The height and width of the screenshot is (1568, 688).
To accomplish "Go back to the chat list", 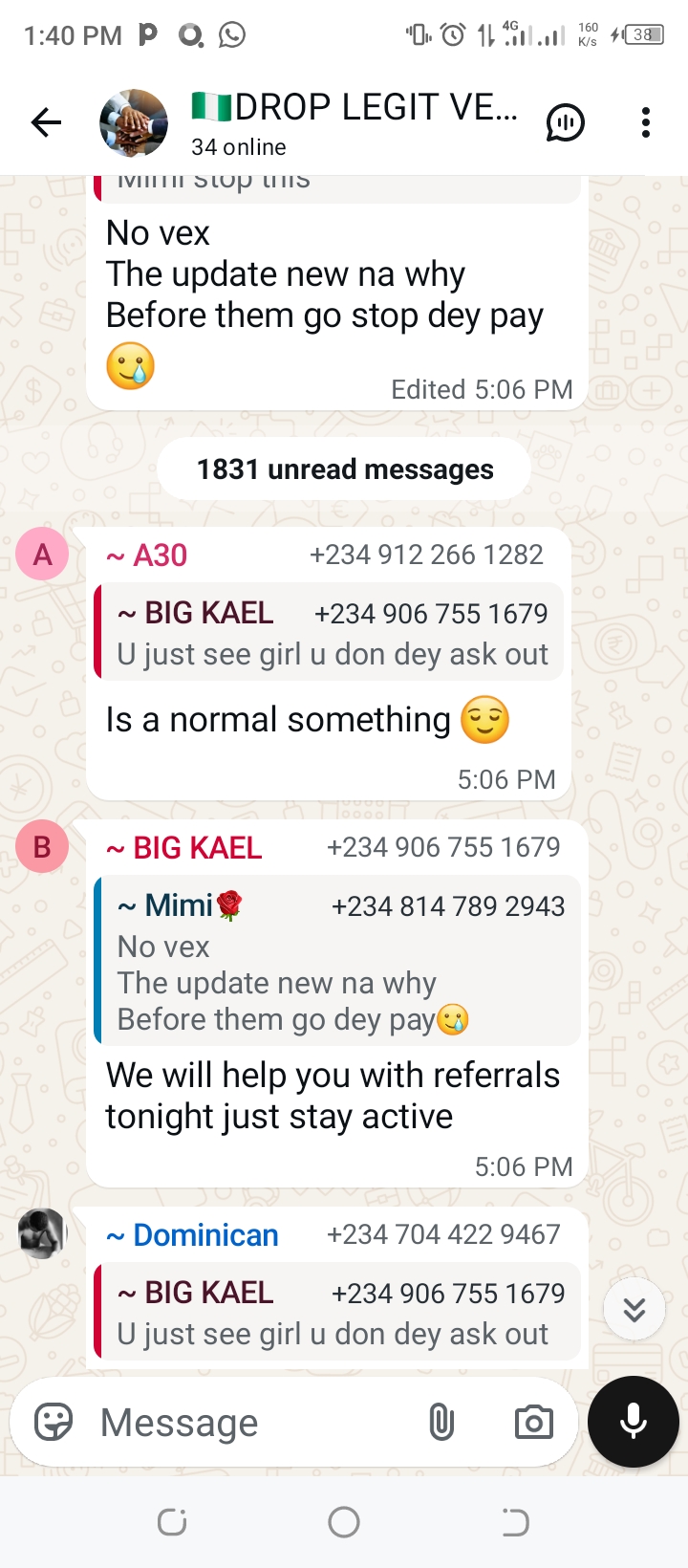I will pos(46,122).
